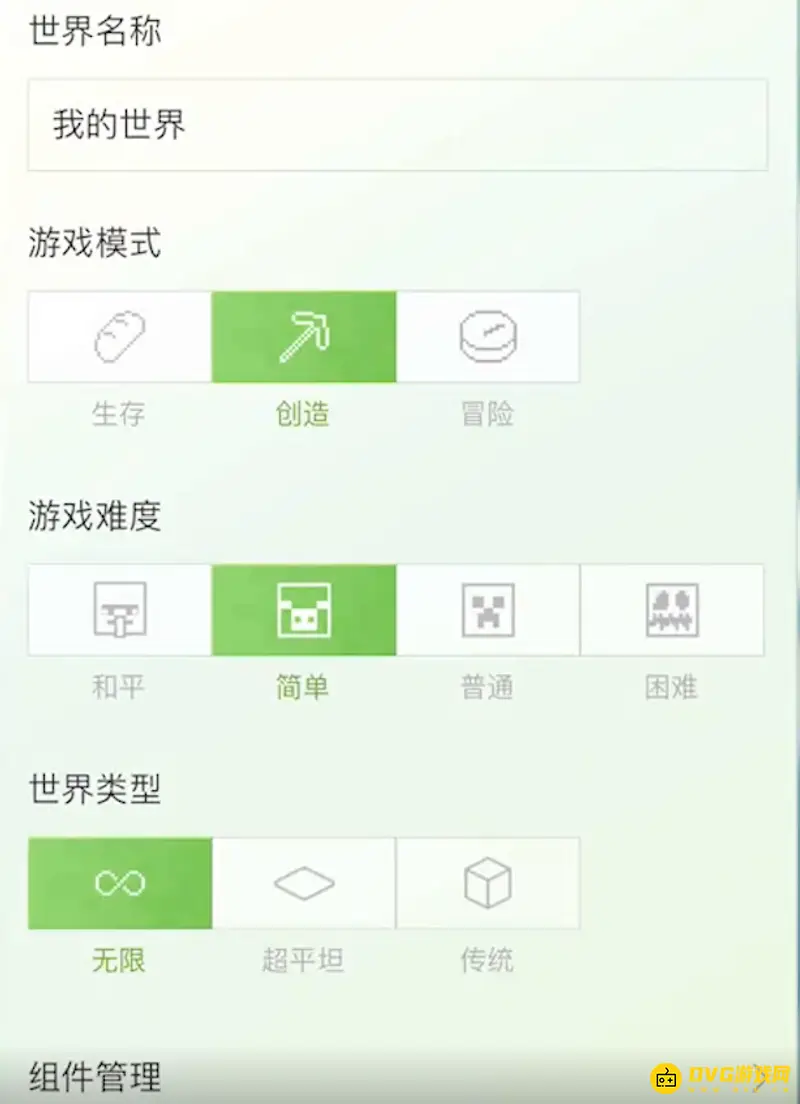Open 组件管理 section
The image size is (800, 1104).
95,1078
